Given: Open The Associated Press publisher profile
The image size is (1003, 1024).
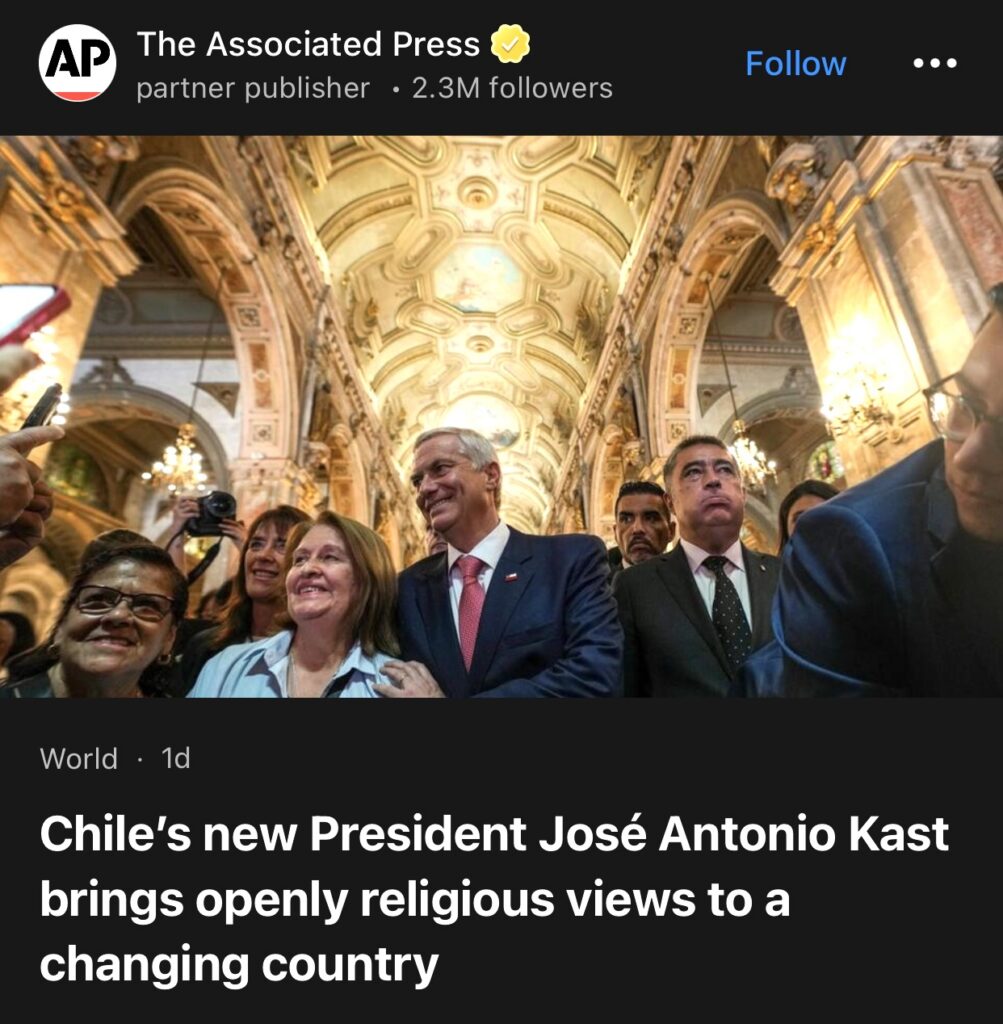Looking at the screenshot, I should click(x=308, y=45).
